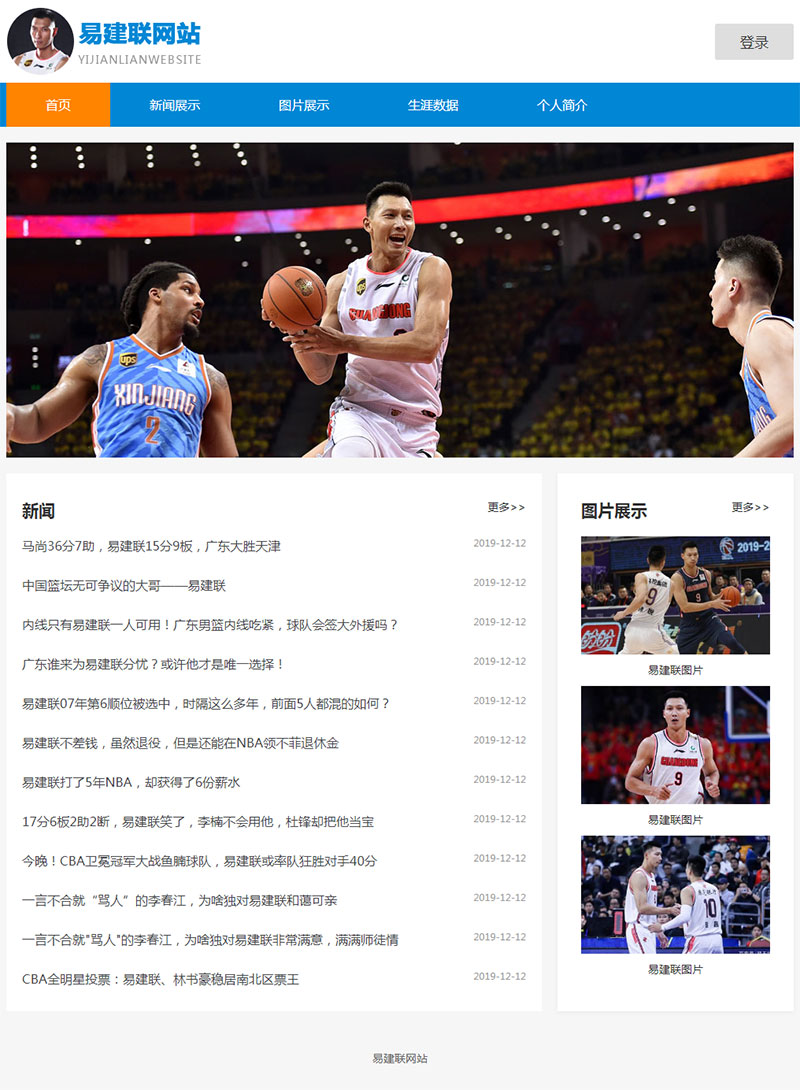The height and width of the screenshot is (1090, 800).
Task: Open the main banner basketball game image
Action: [400, 300]
